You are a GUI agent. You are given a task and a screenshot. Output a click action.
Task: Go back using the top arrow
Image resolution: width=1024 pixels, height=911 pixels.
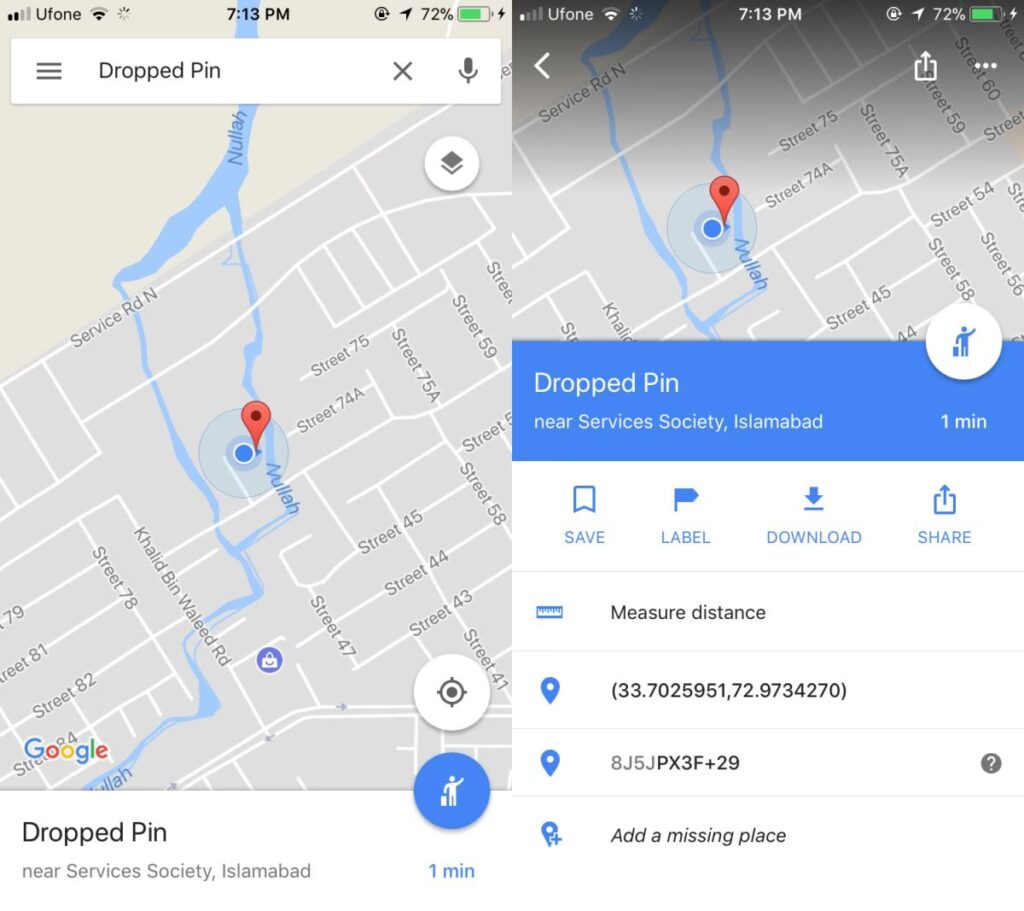542,67
